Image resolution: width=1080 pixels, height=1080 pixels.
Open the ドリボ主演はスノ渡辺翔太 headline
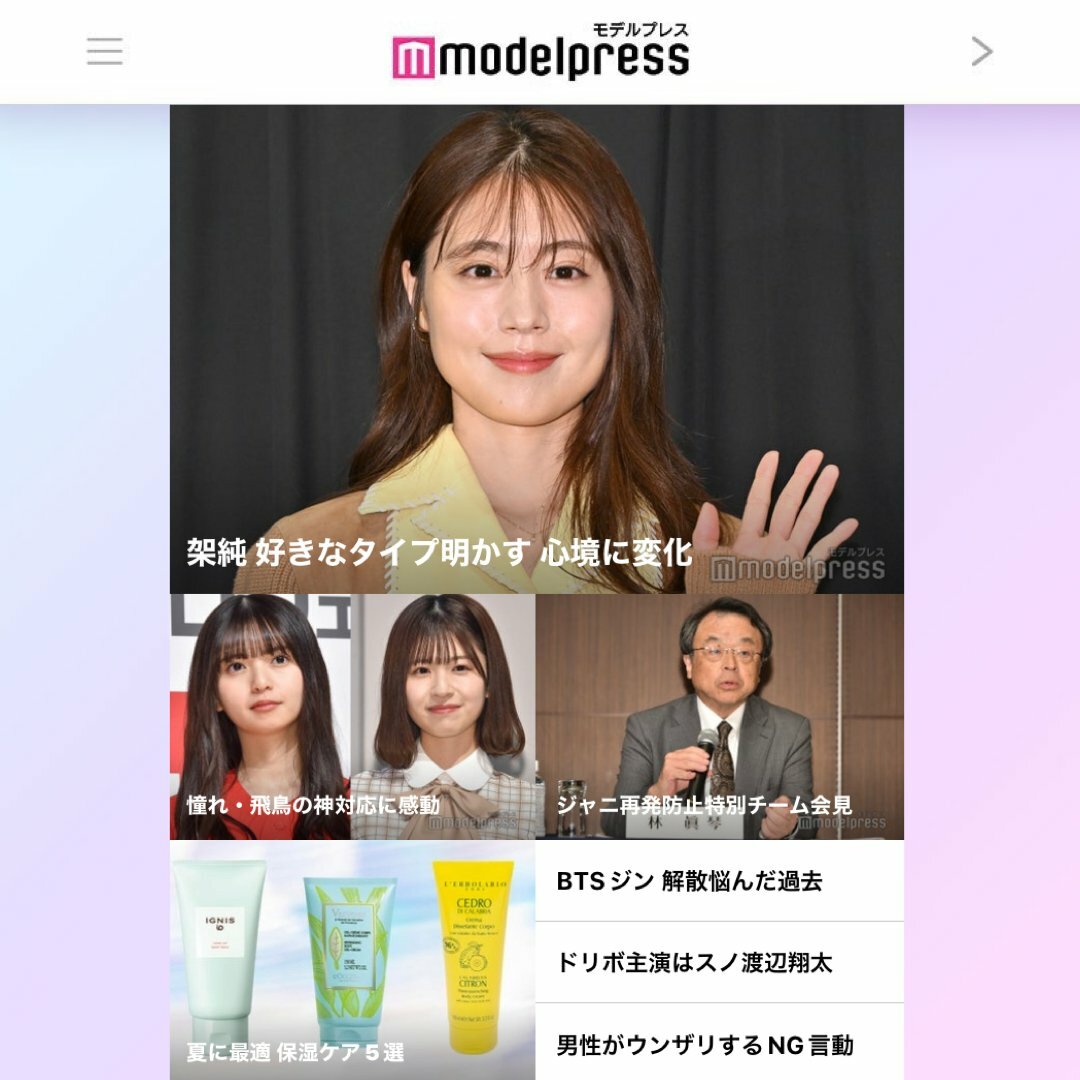point(719,963)
